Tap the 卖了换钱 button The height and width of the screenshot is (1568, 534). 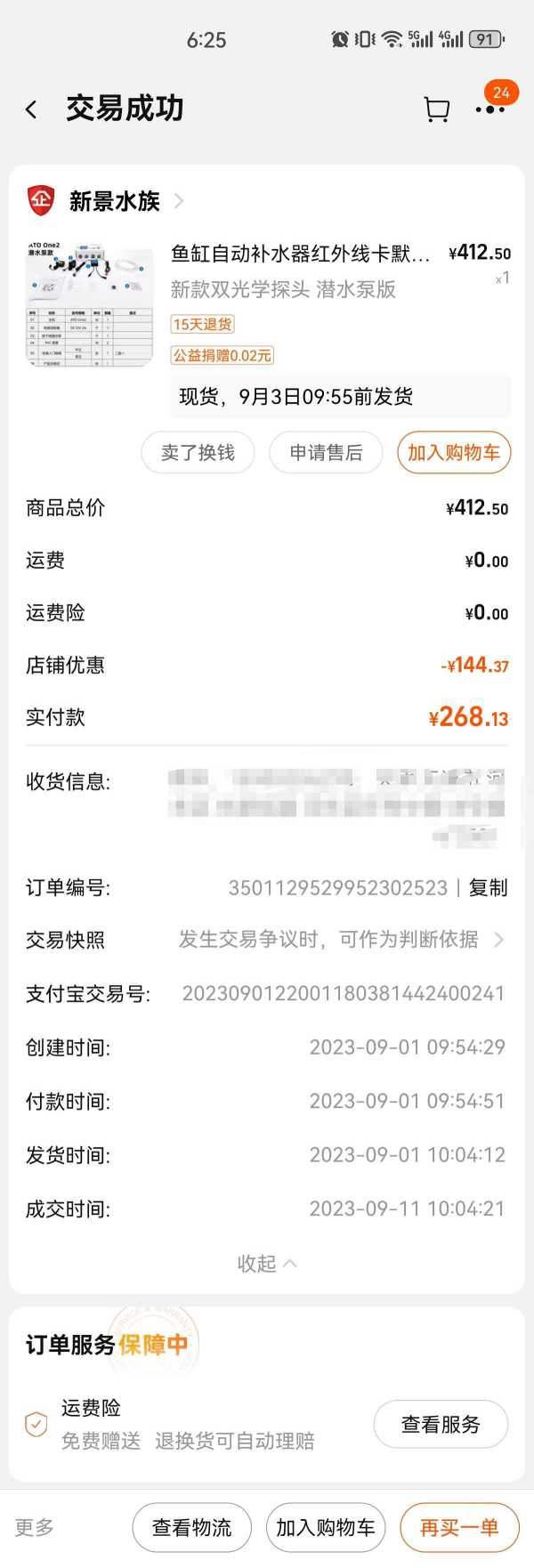click(x=198, y=453)
